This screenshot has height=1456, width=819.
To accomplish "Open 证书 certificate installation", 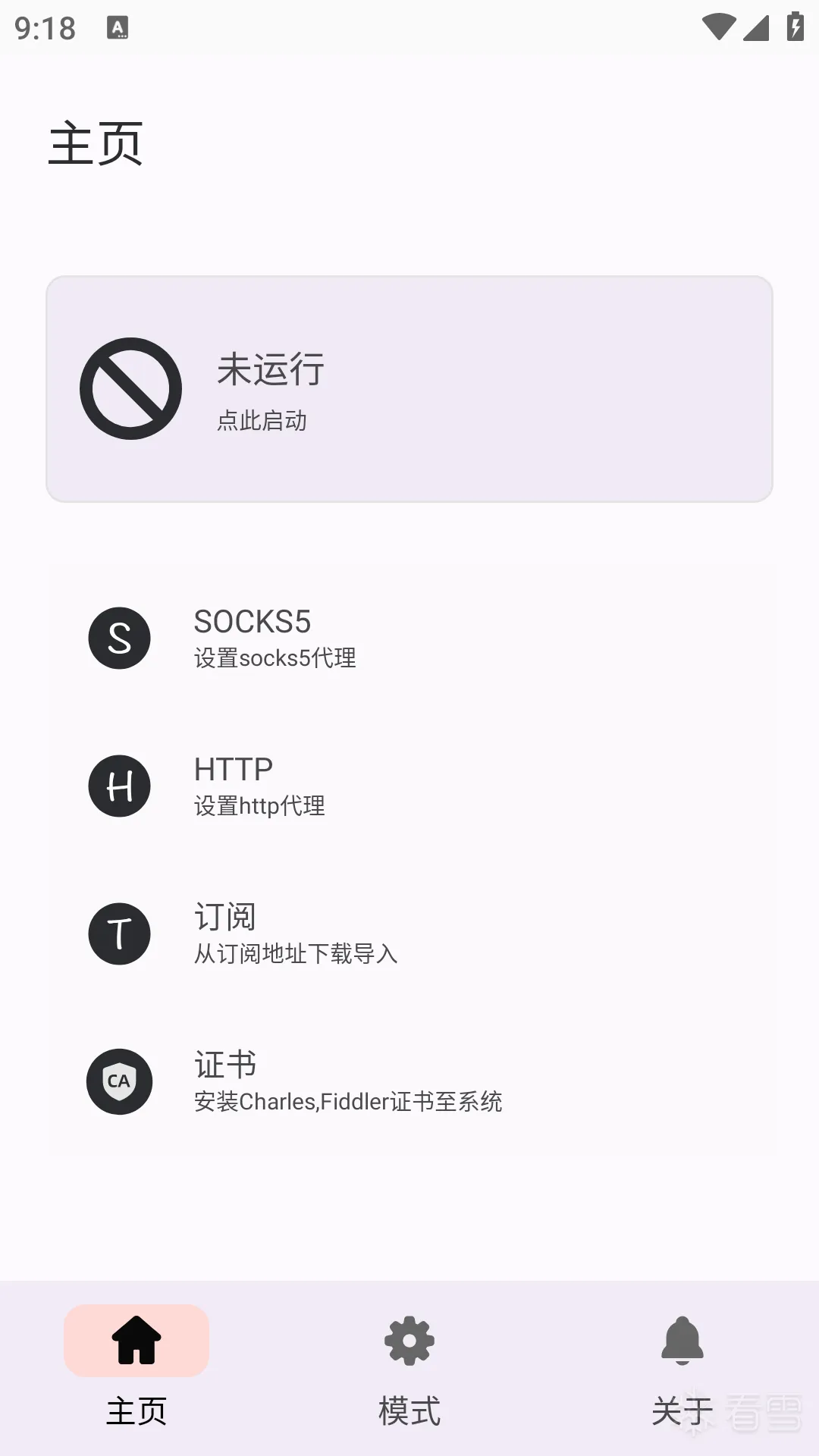I will click(x=409, y=1081).
